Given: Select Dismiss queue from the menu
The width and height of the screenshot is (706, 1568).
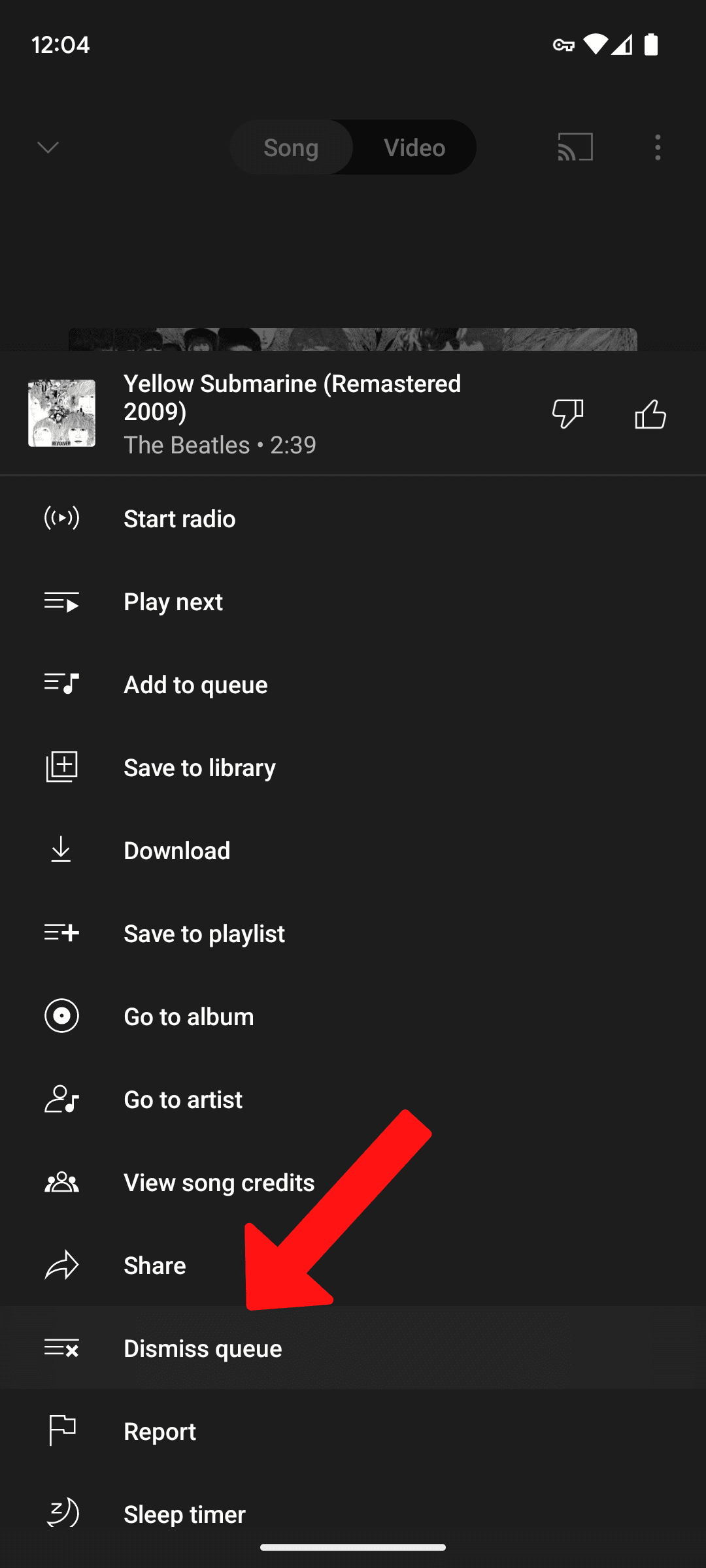Looking at the screenshot, I should [x=203, y=1348].
